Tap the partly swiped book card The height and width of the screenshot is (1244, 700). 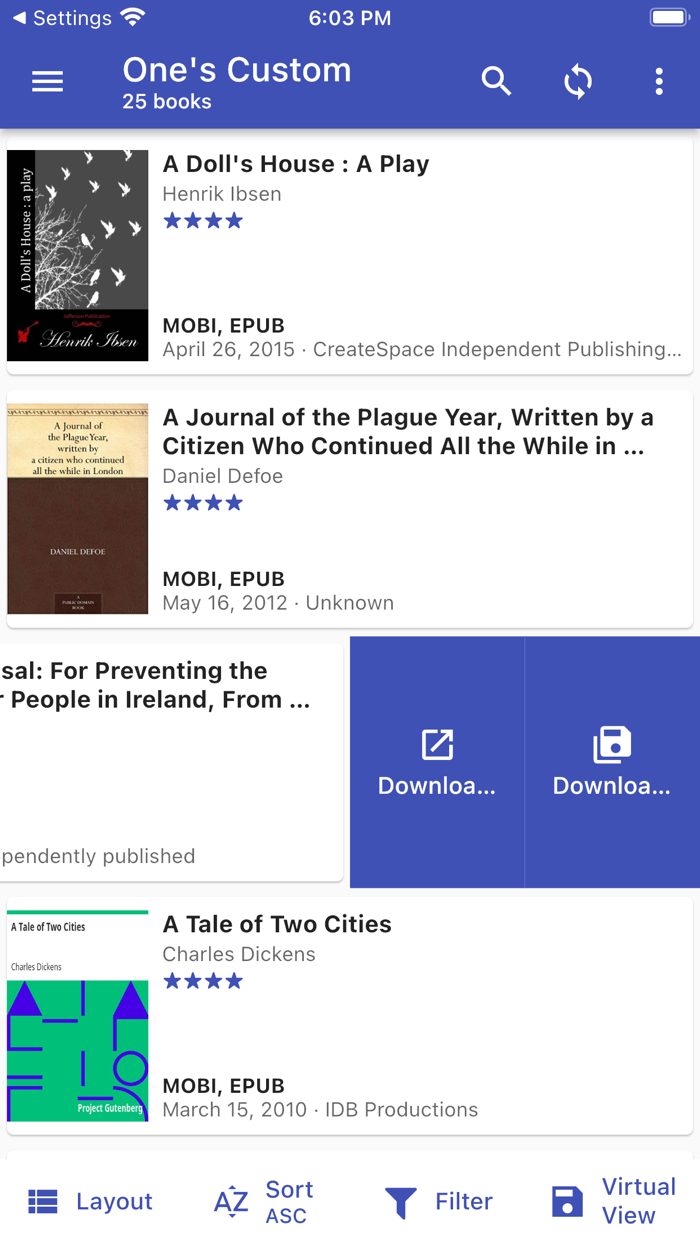(171, 762)
